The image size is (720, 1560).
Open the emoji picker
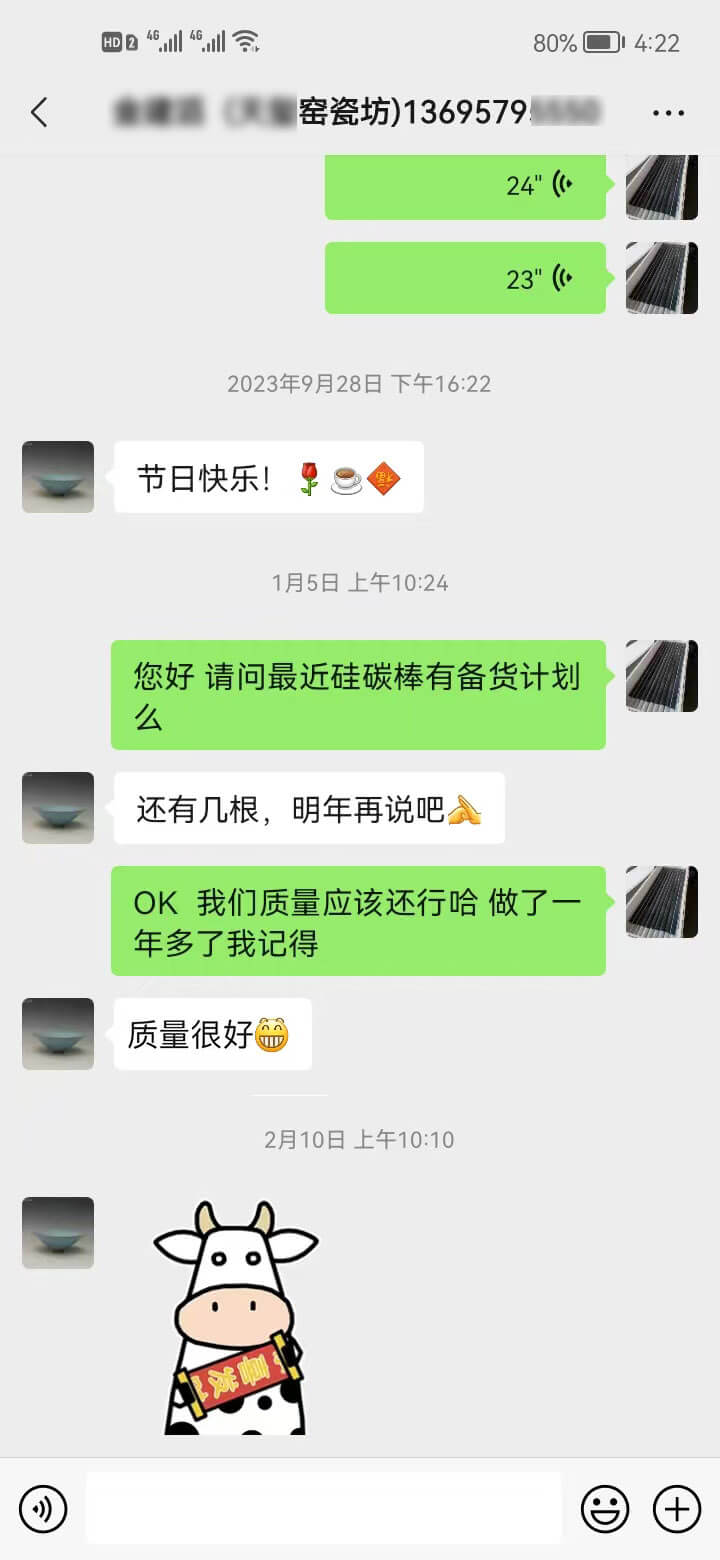pyautogui.click(x=605, y=1508)
